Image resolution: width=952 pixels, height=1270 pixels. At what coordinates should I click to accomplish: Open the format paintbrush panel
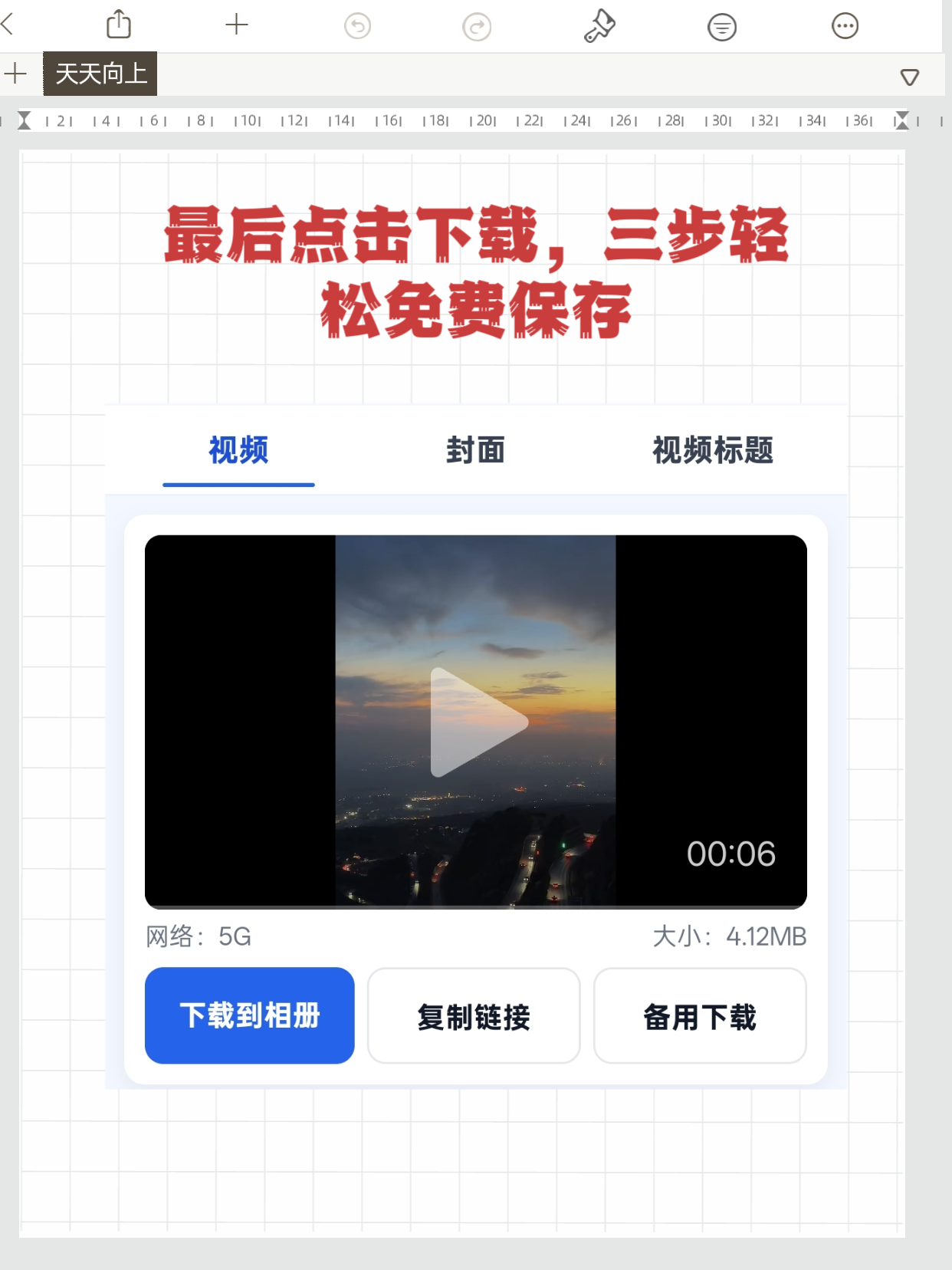coord(599,26)
